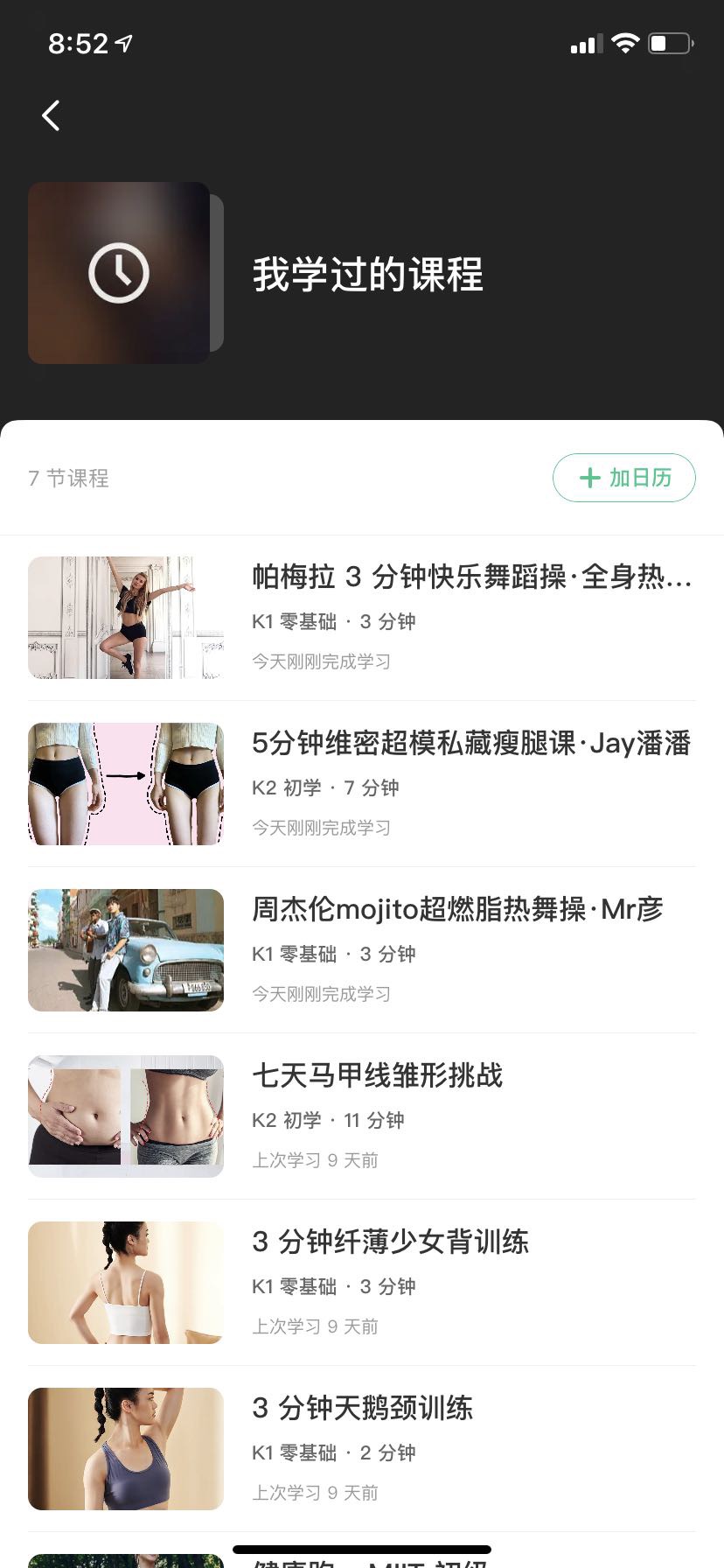Viewport: 724px width, 1568px height.
Task: Open 3 分钟天鹅颈训练 course
Action: point(362,1409)
